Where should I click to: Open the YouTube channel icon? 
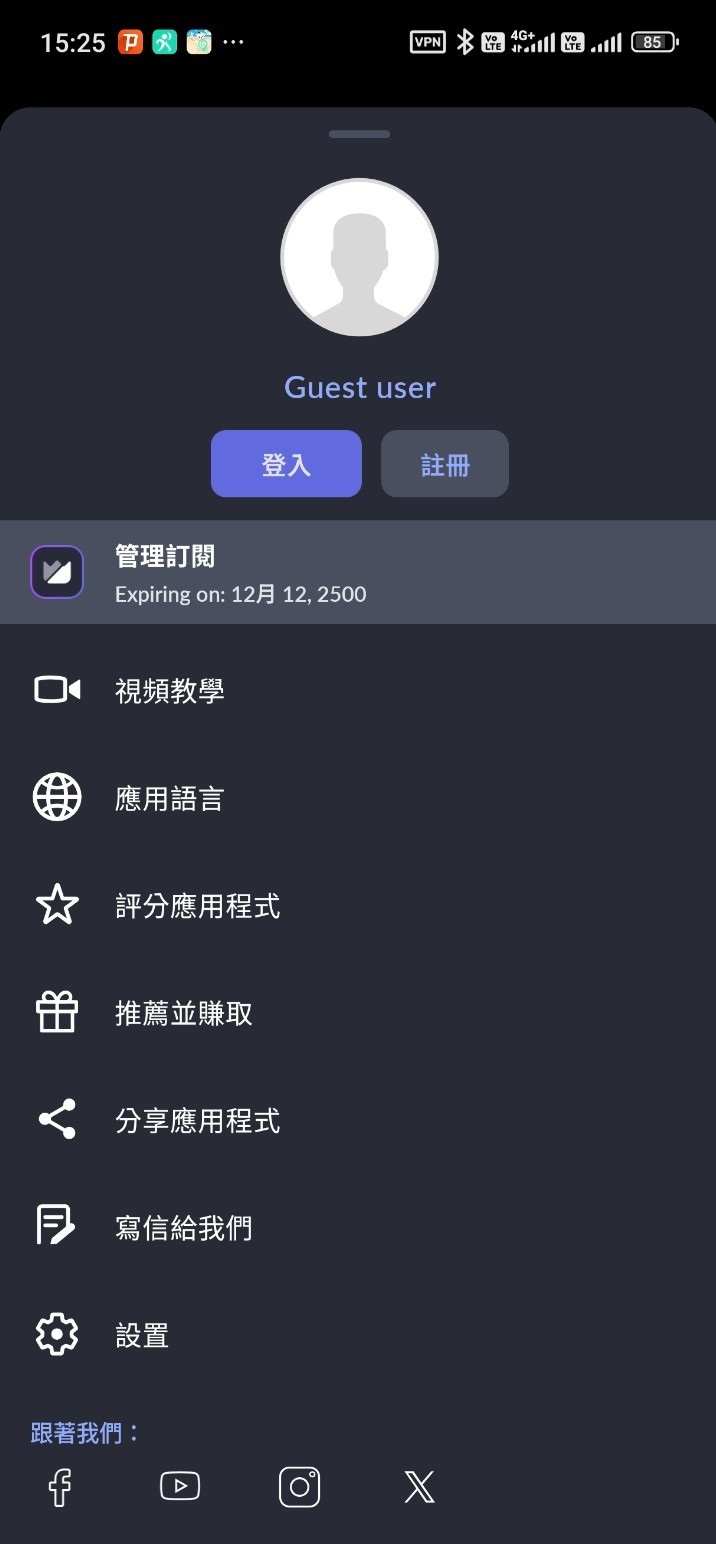click(180, 1487)
